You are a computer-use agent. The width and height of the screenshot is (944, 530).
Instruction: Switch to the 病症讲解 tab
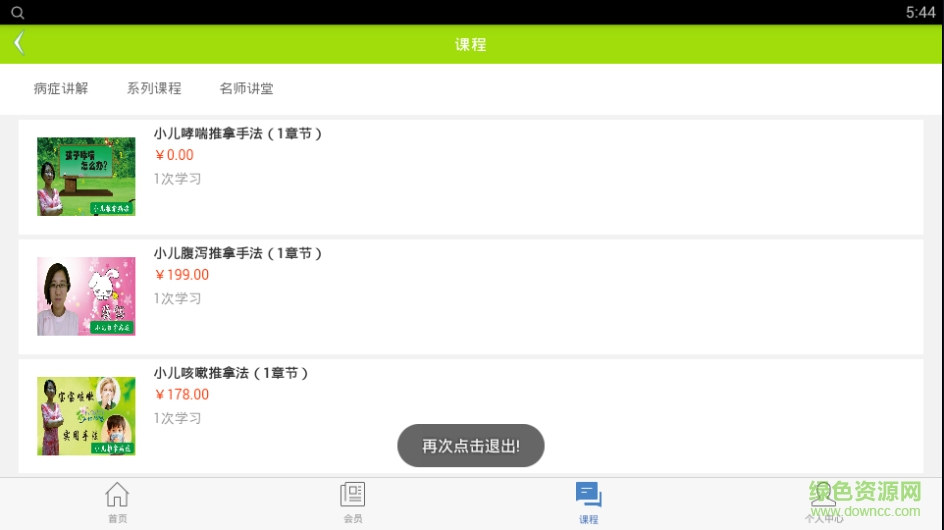point(61,88)
